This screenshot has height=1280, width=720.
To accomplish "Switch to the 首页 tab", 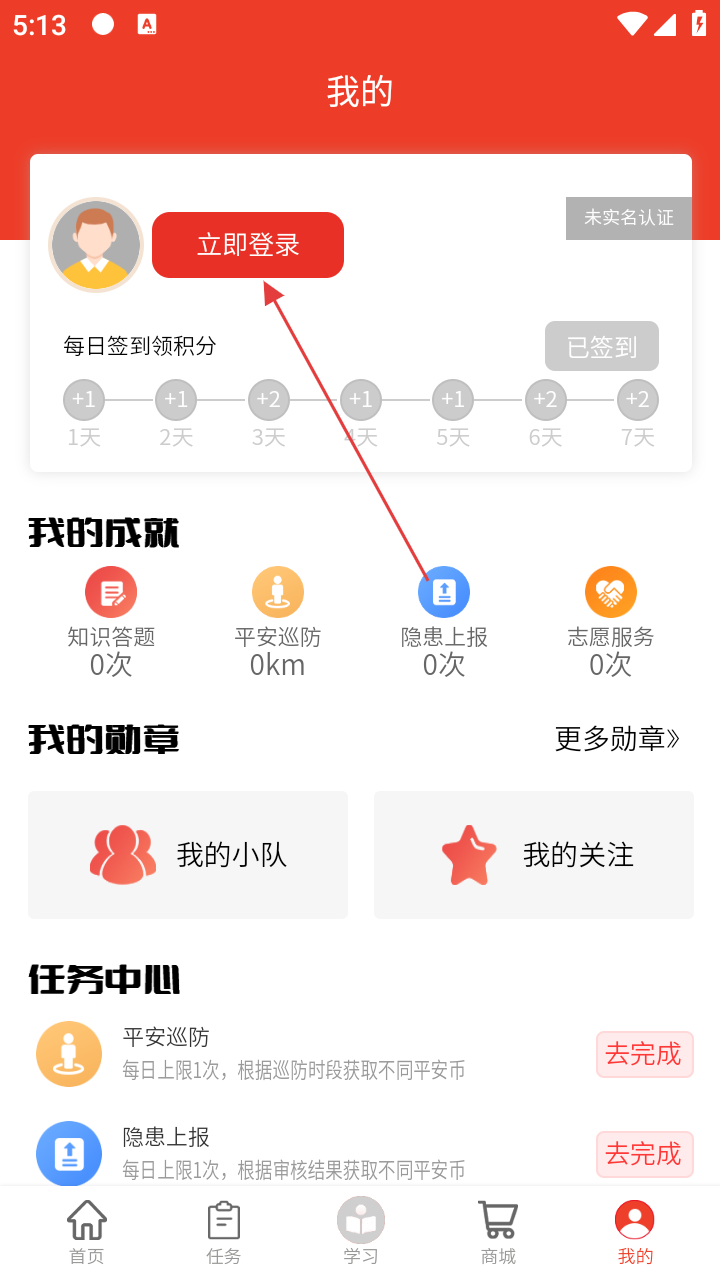I will [87, 1232].
